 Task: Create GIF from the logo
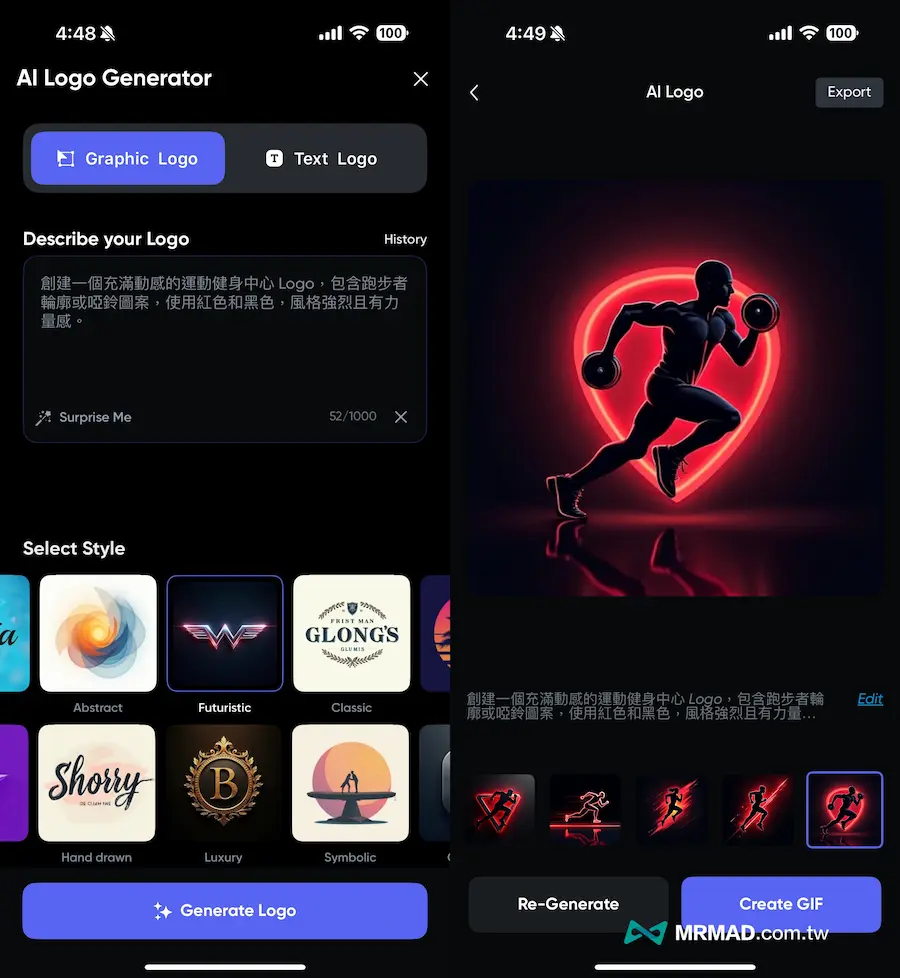tap(781, 904)
